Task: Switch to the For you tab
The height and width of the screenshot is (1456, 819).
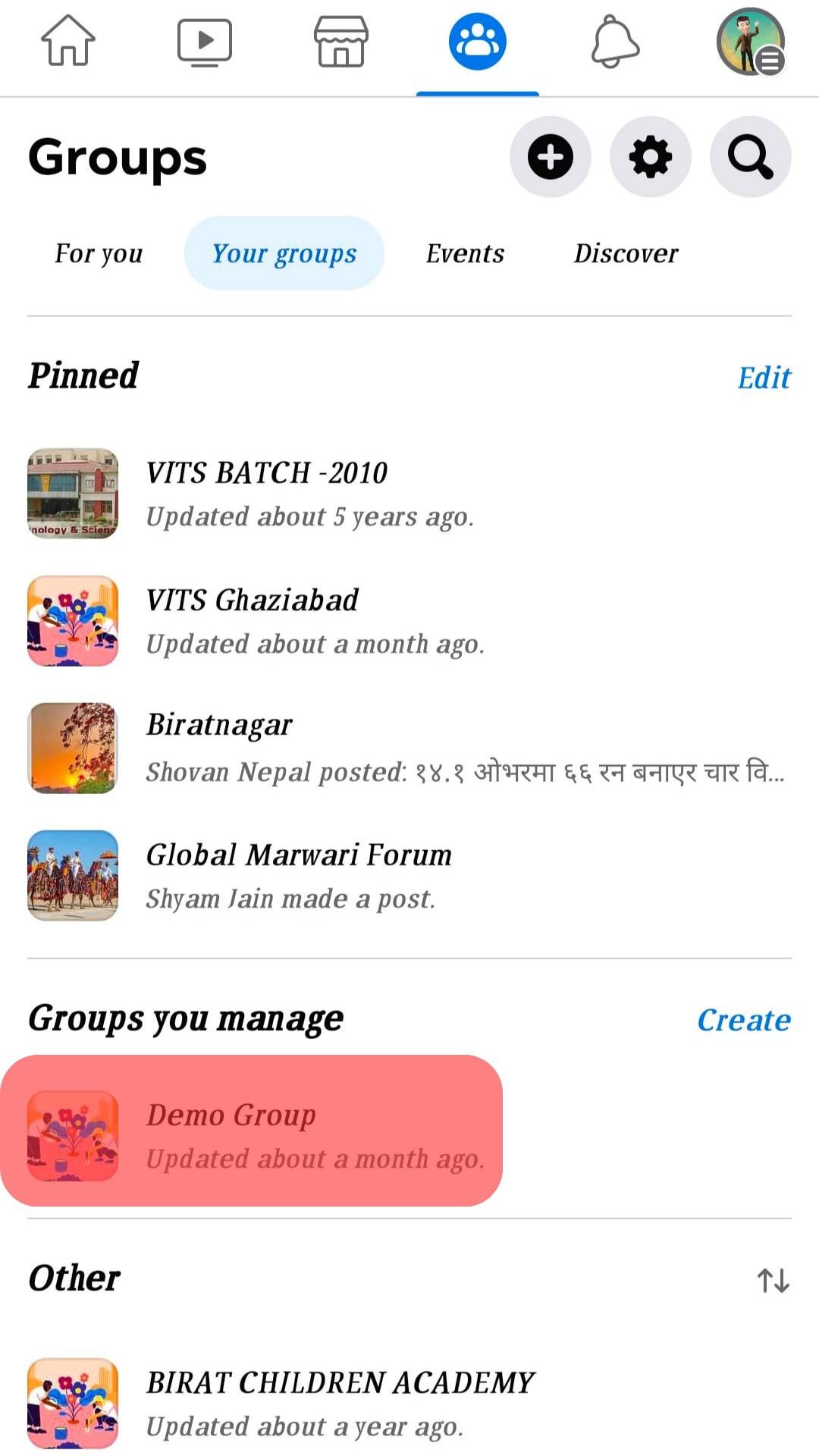Action: tap(99, 253)
